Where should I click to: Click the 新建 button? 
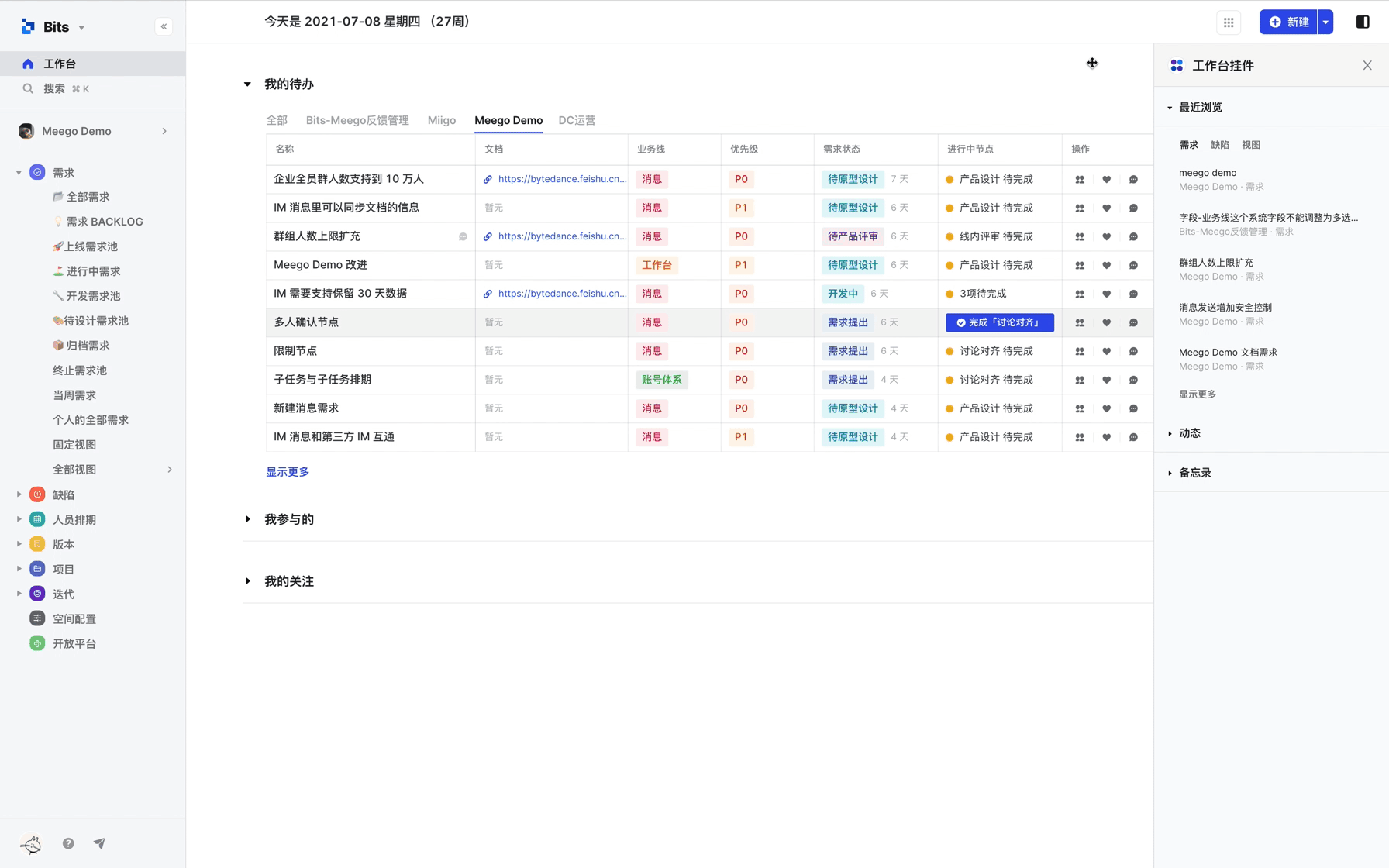(x=1289, y=22)
